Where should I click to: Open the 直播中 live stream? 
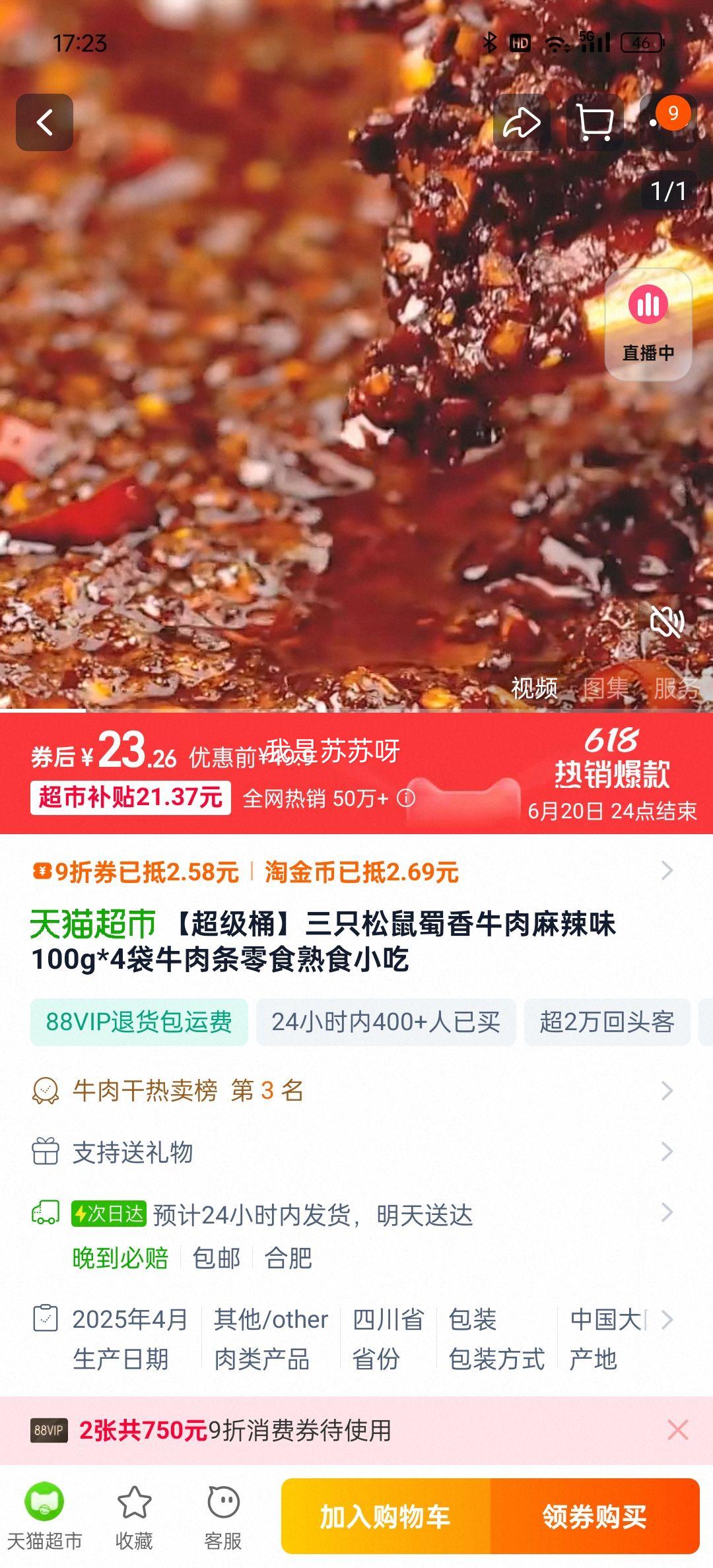[648, 323]
